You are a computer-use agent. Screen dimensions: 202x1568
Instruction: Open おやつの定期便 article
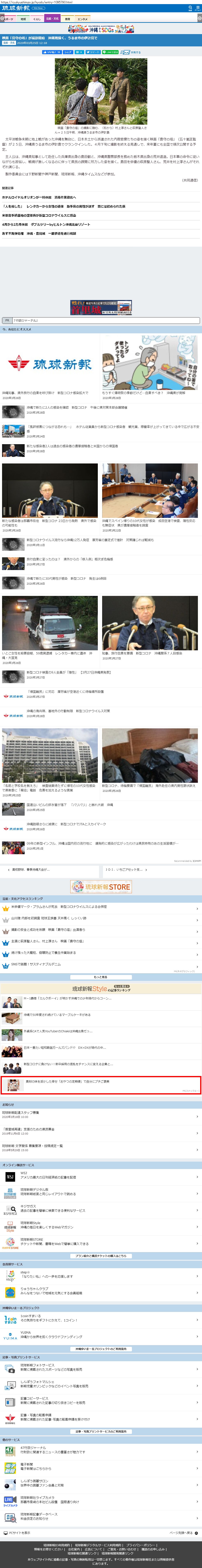(67, 1081)
